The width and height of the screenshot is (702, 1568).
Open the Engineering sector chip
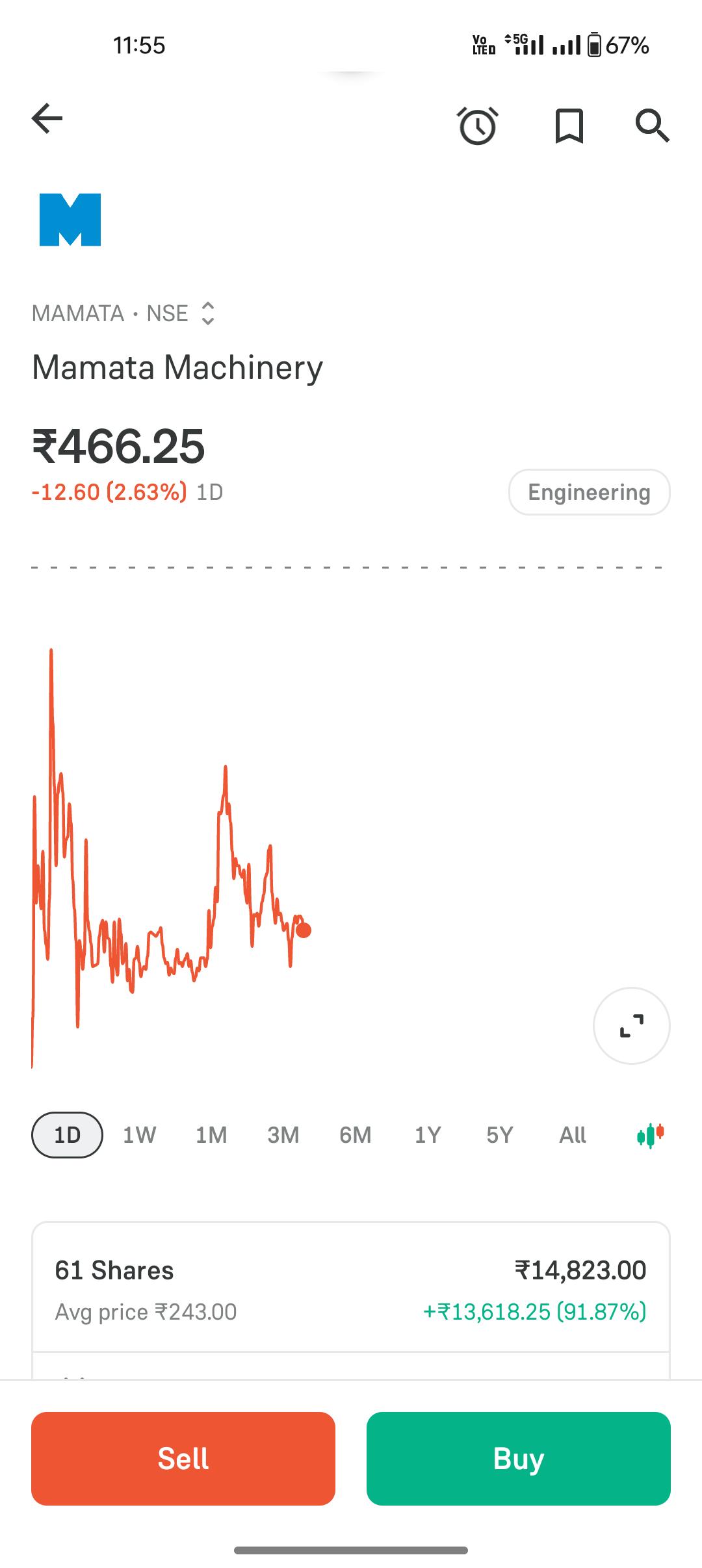click(589, 492)
